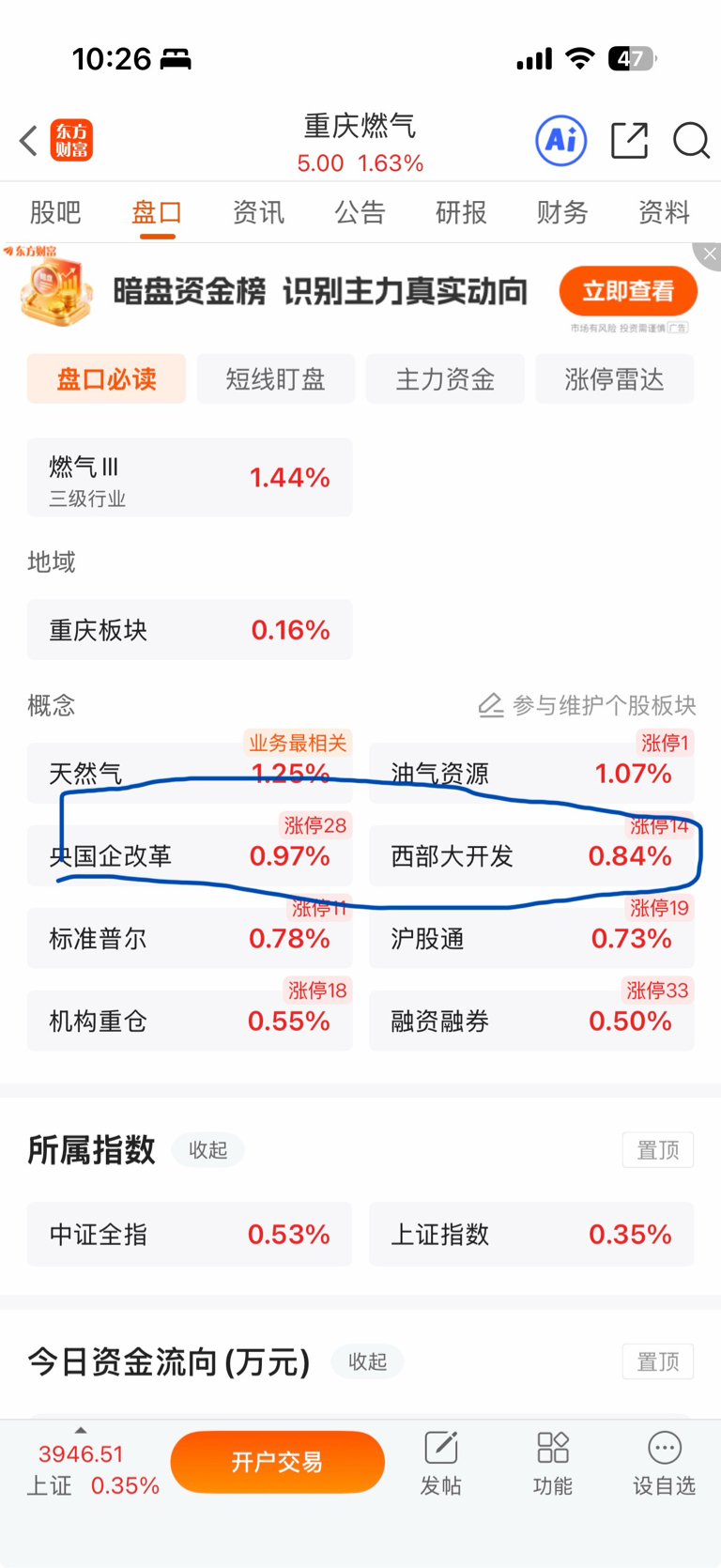
Task: Select the 短线盯盘 chip
Action: (x=276, y=378)
